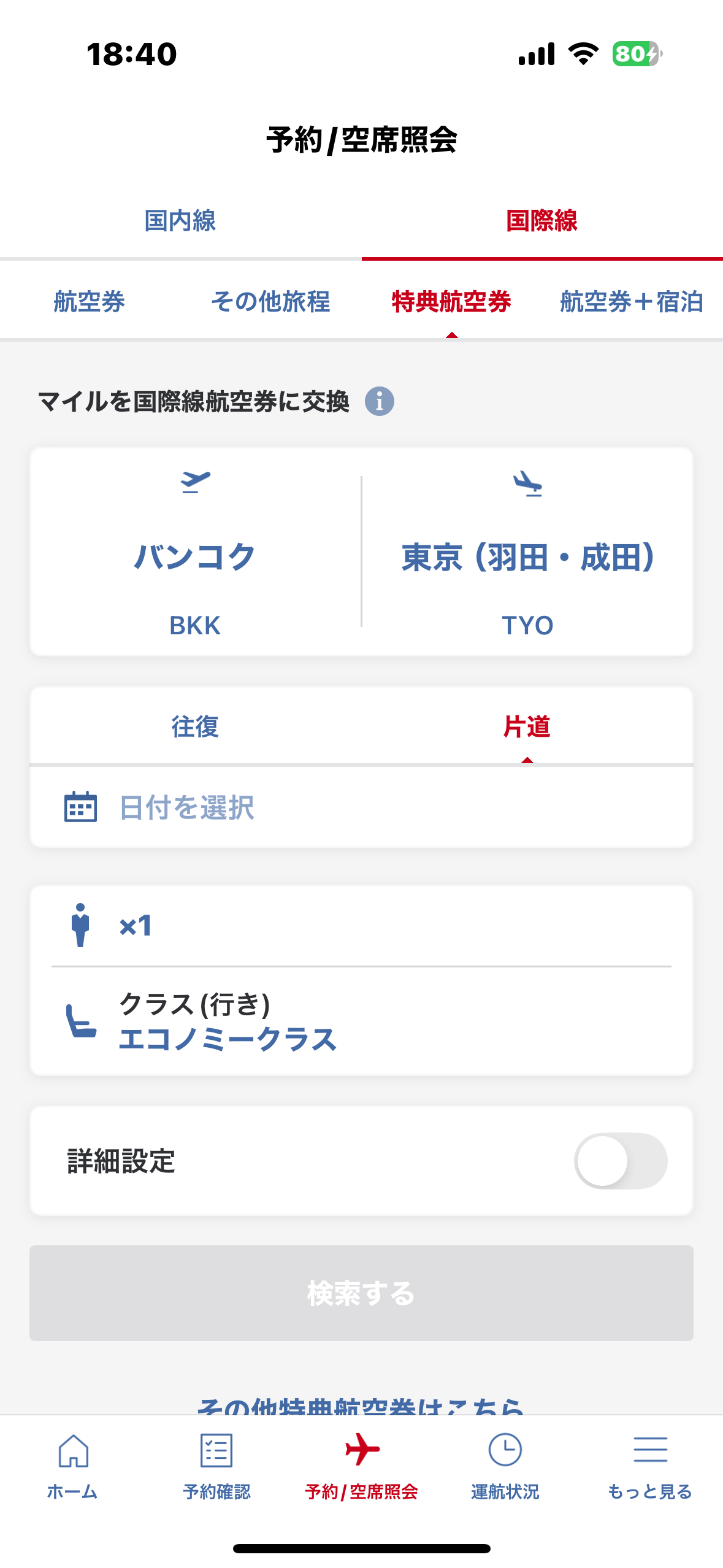Edit the passenger count ×1
723x1568 pixels.
(x=362, y=926)
